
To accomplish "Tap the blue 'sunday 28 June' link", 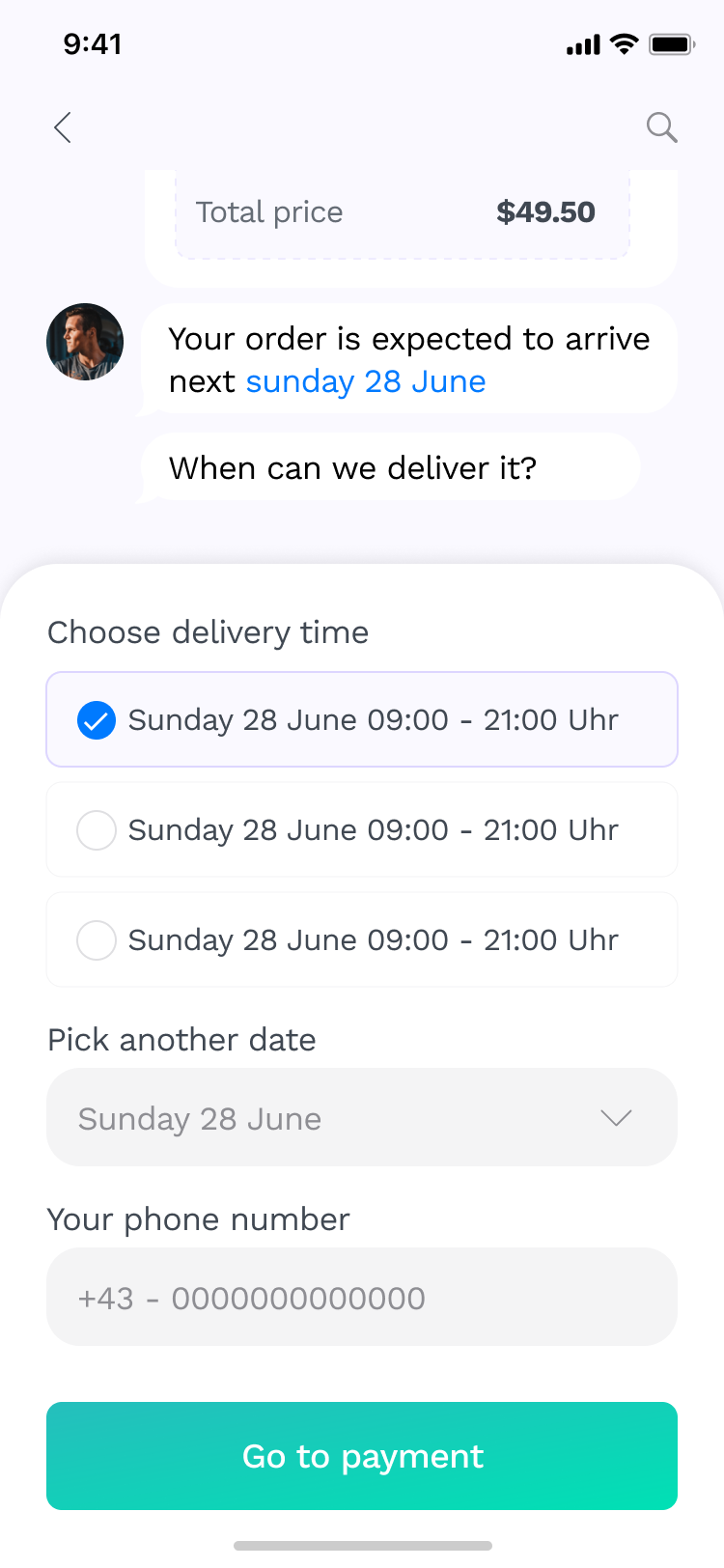I will pos(366,382).
